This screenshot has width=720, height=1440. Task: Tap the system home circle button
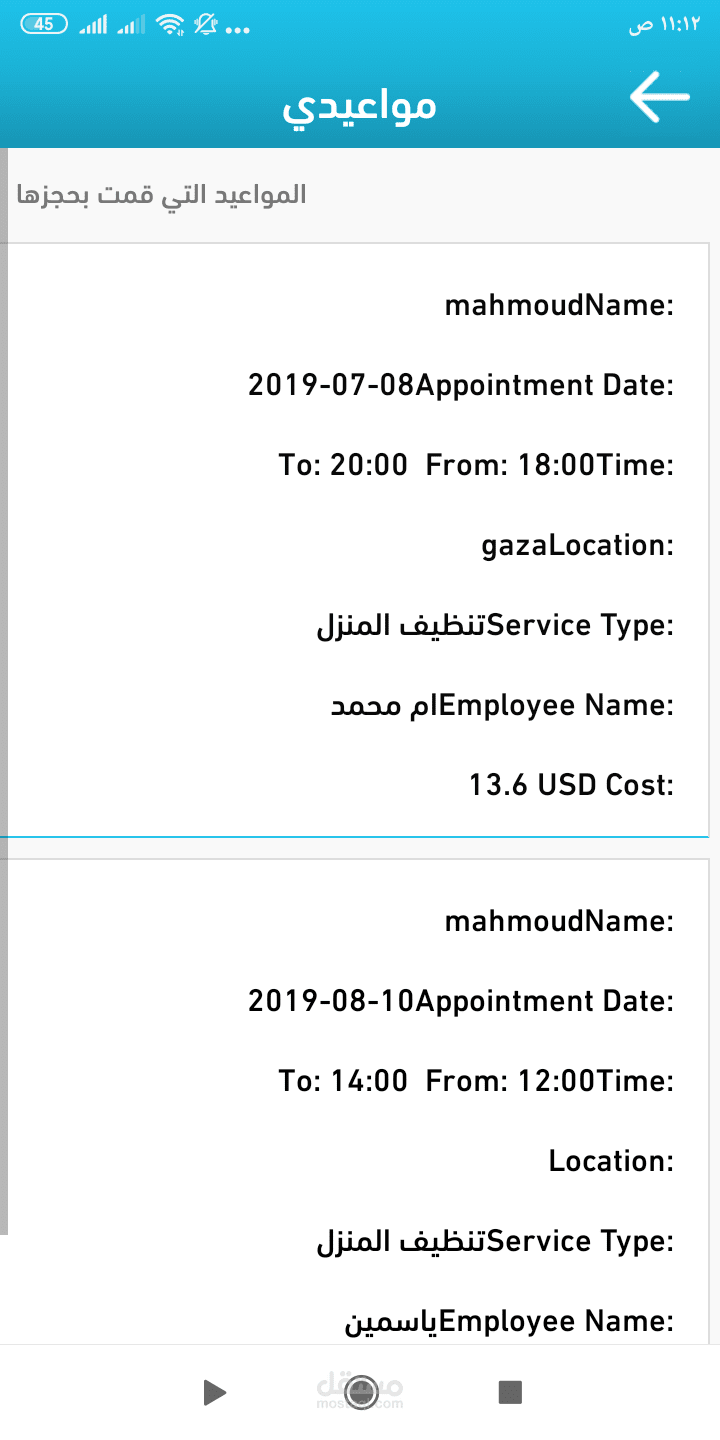361,1392
